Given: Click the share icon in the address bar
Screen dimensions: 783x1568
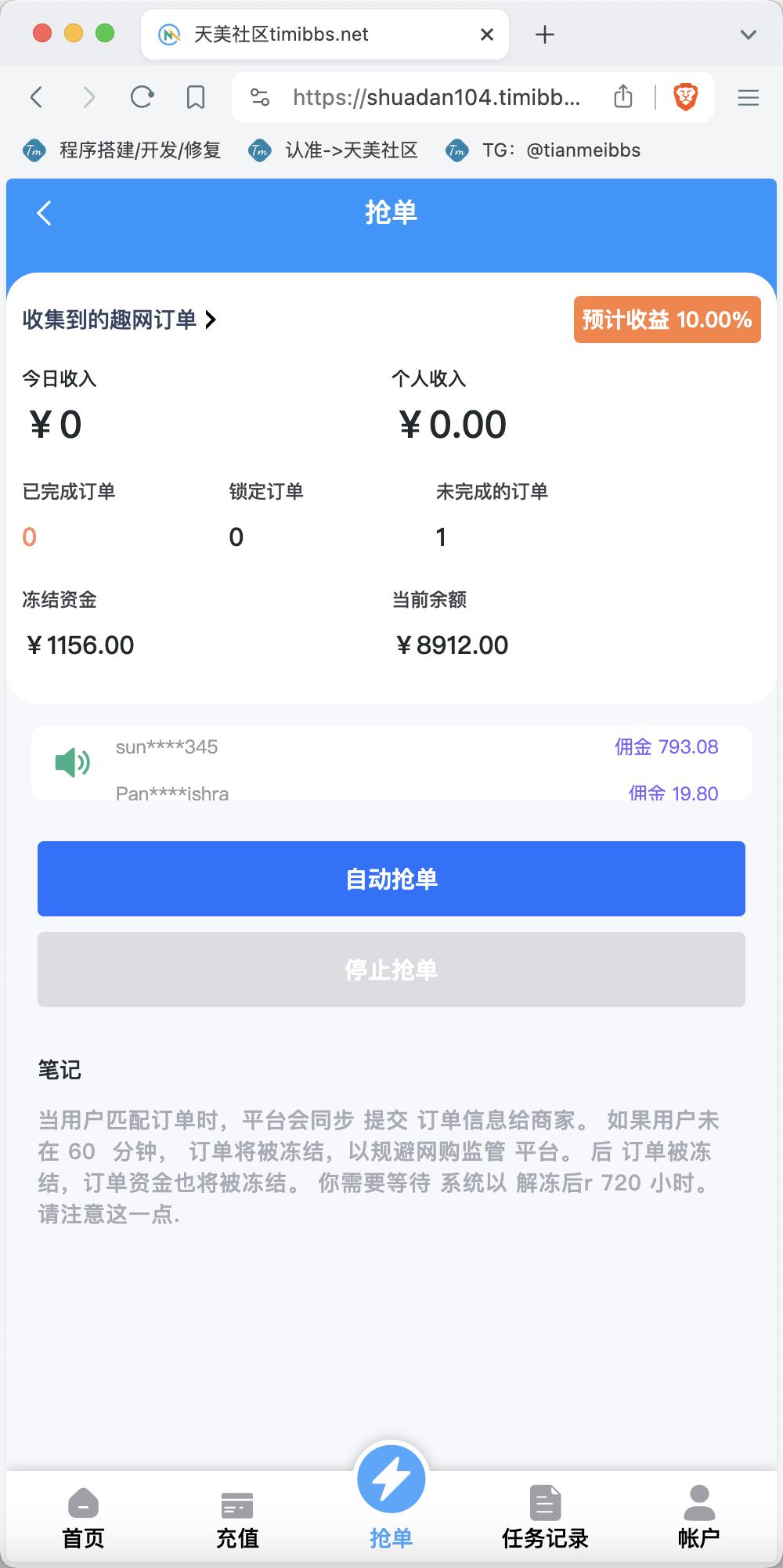Looking at the screenshot, I should (x=623, y=96).
